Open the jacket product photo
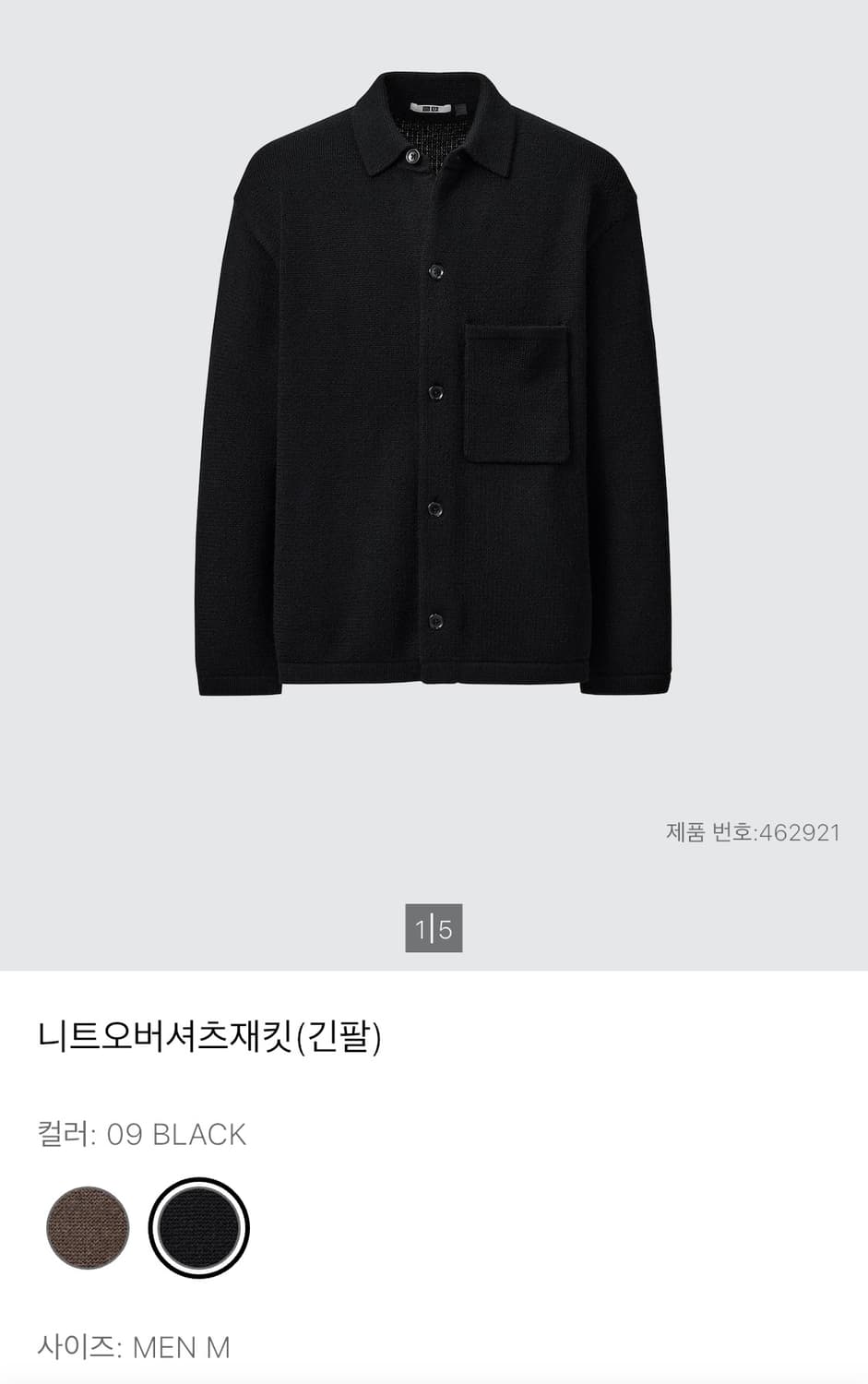Screen dimensions: 868x1384 click(x=434, y=388)
